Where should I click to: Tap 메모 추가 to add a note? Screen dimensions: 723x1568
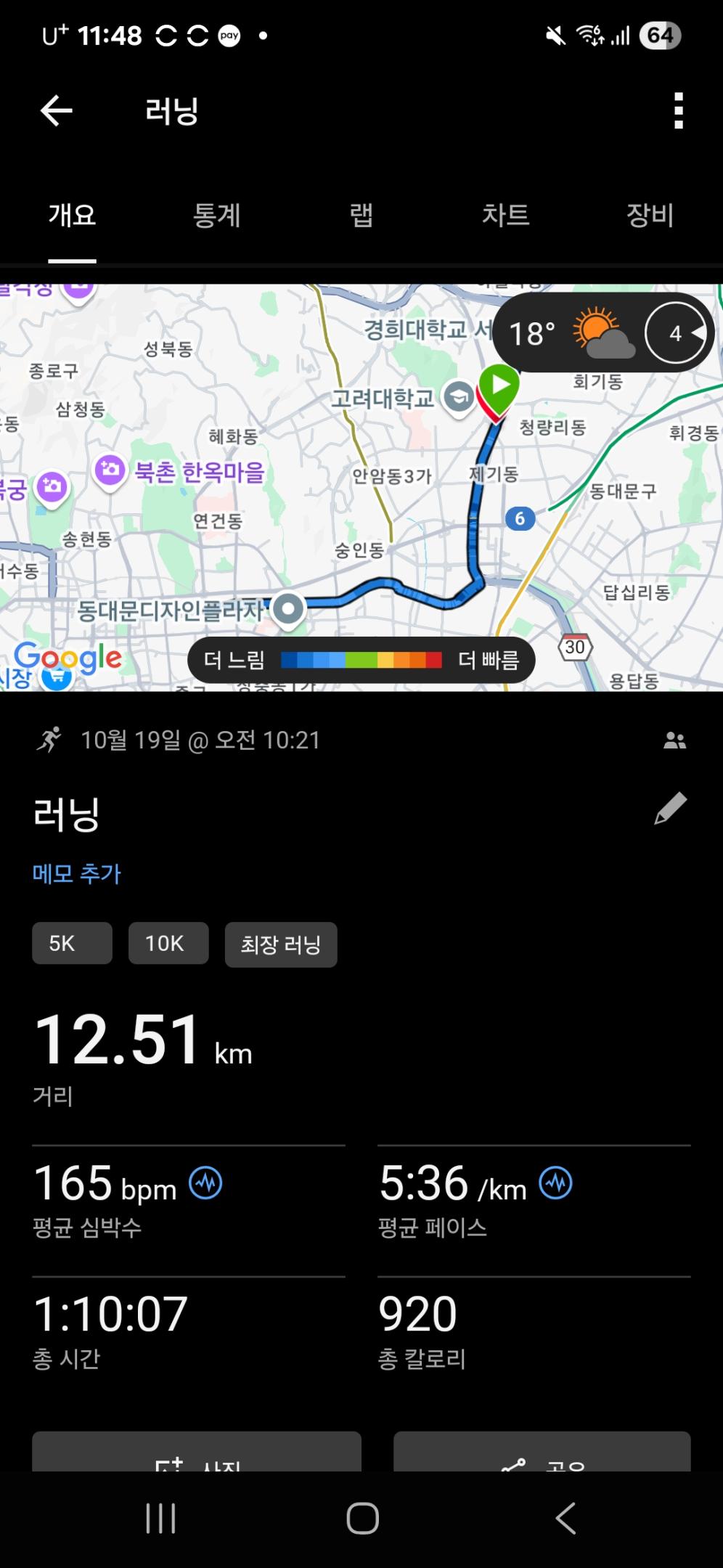coord(77,873)
